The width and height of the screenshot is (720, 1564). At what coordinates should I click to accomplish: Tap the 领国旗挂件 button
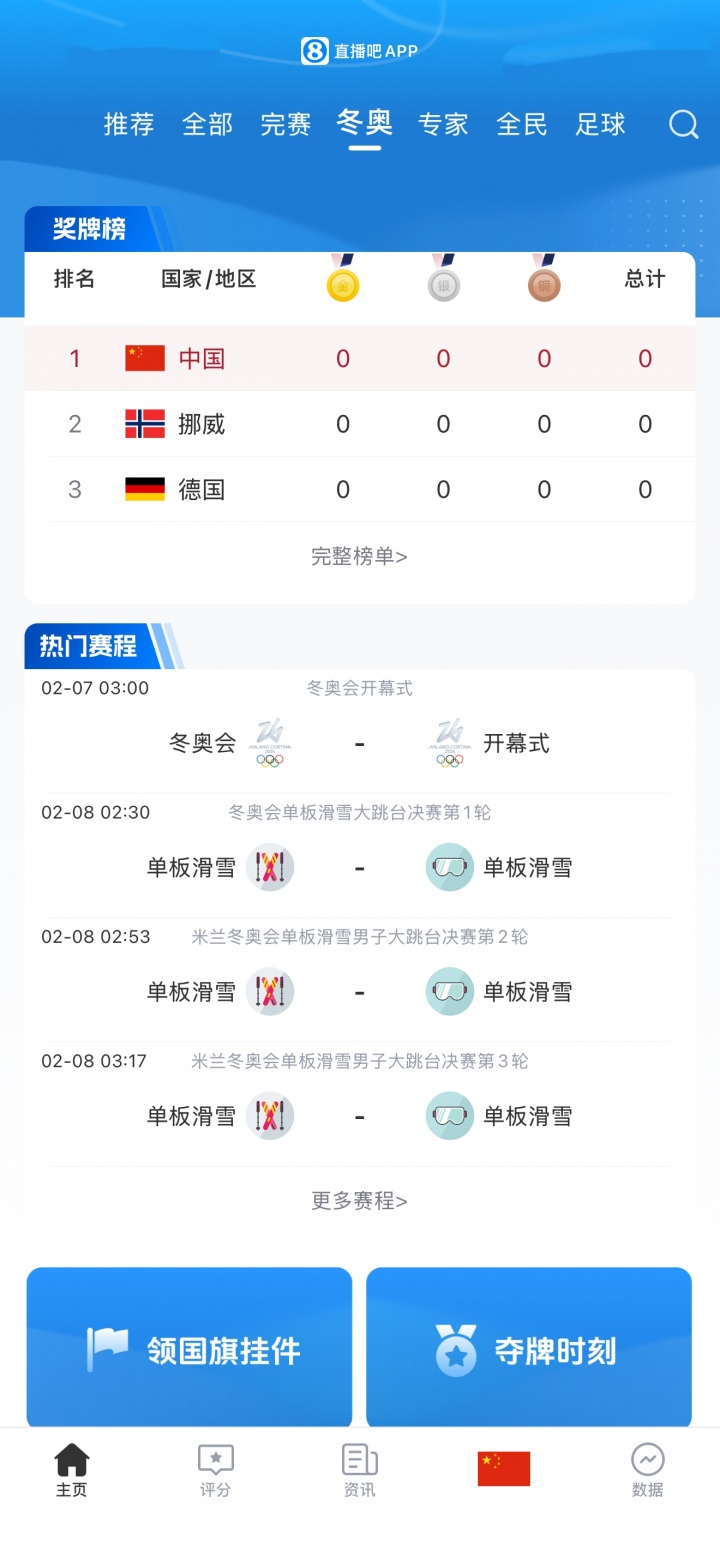click(x=190, y=1349)
